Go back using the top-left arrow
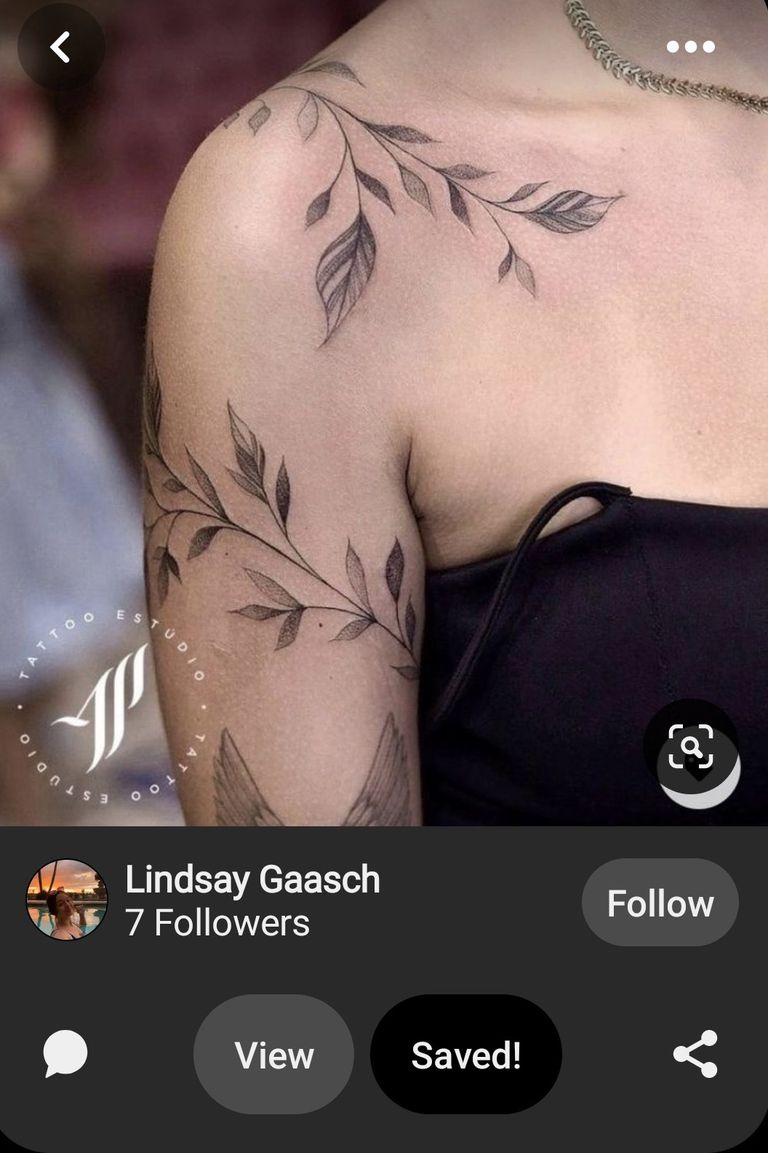This screenshot has width=768, height=1153. pyautogui.click(x=60, y=47)
